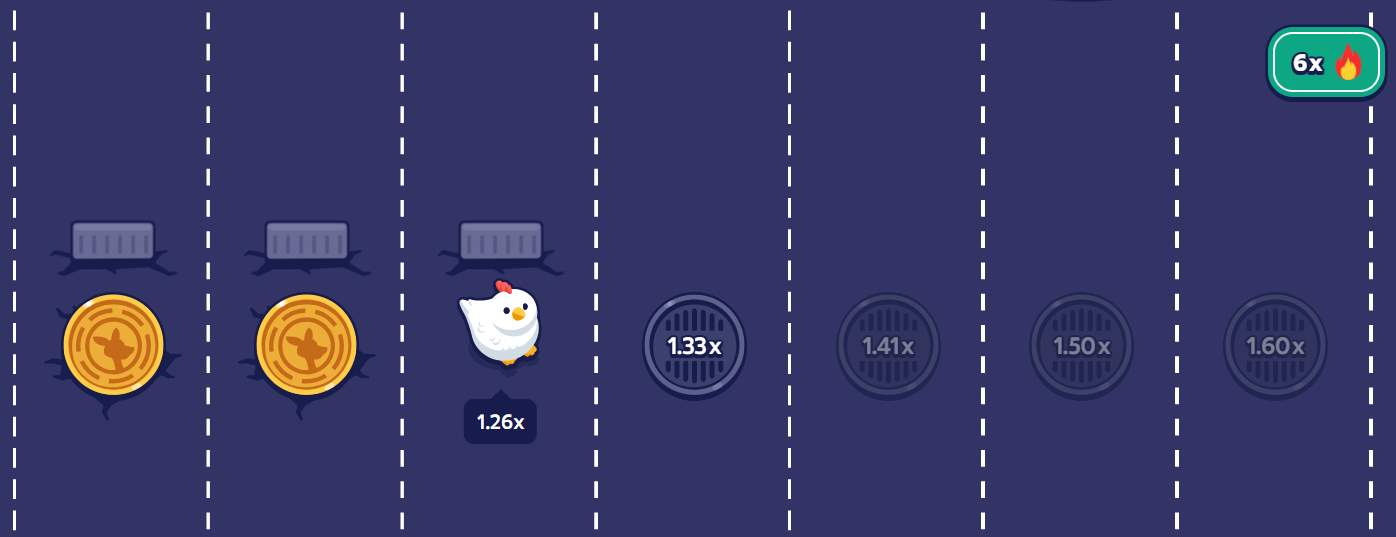Open the 6x fire streak badge
The width and height of the screenshot is (1396, 537).
pos(1326,62)
